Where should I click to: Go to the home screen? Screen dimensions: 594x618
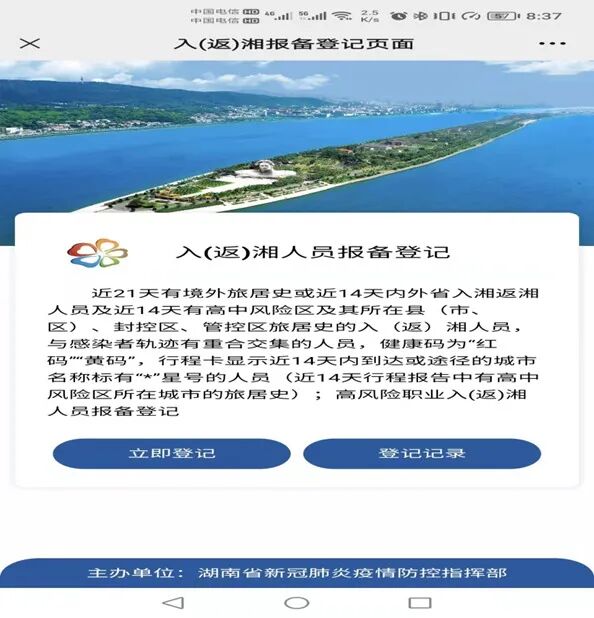coord(296,603)
